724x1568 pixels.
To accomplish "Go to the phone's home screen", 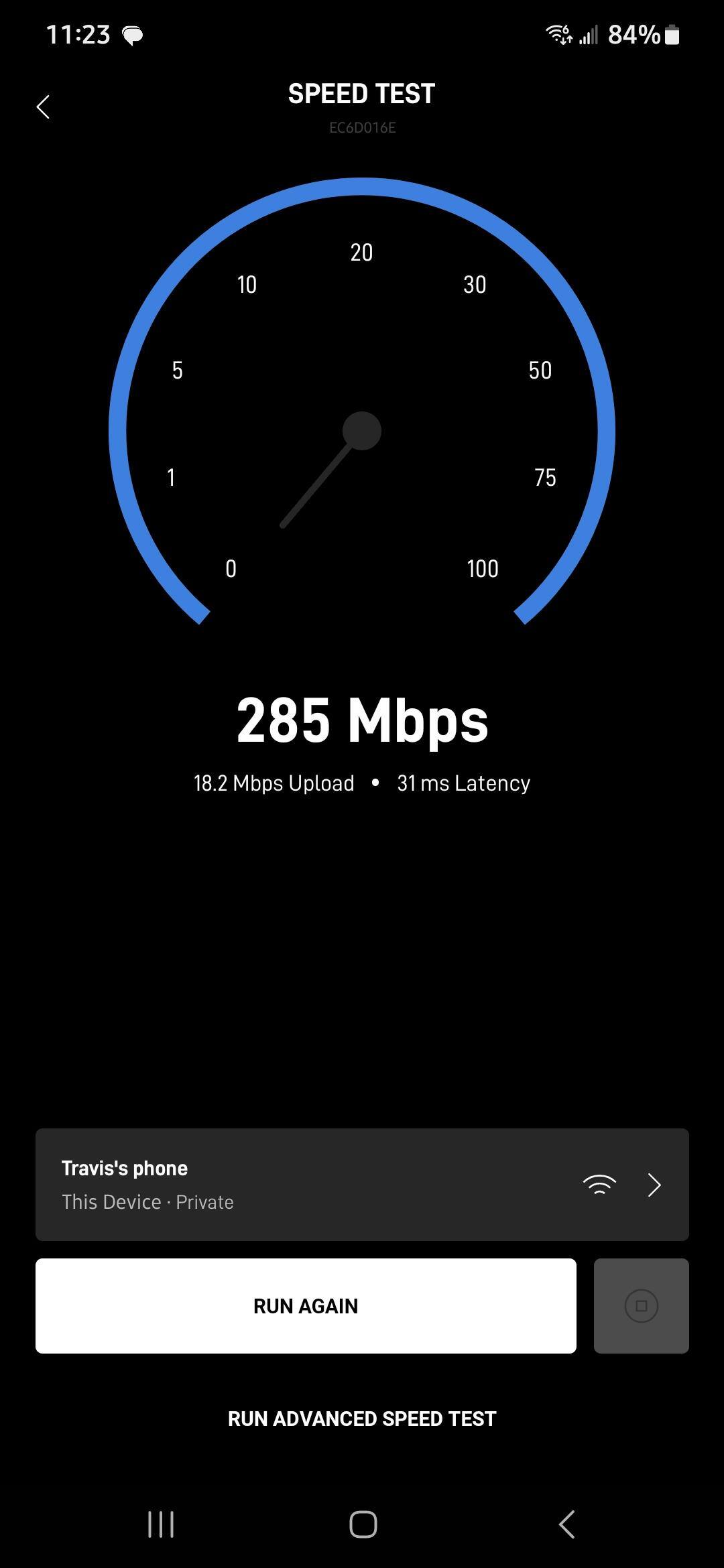I will pyautogui.click(x=363, y=1524).
